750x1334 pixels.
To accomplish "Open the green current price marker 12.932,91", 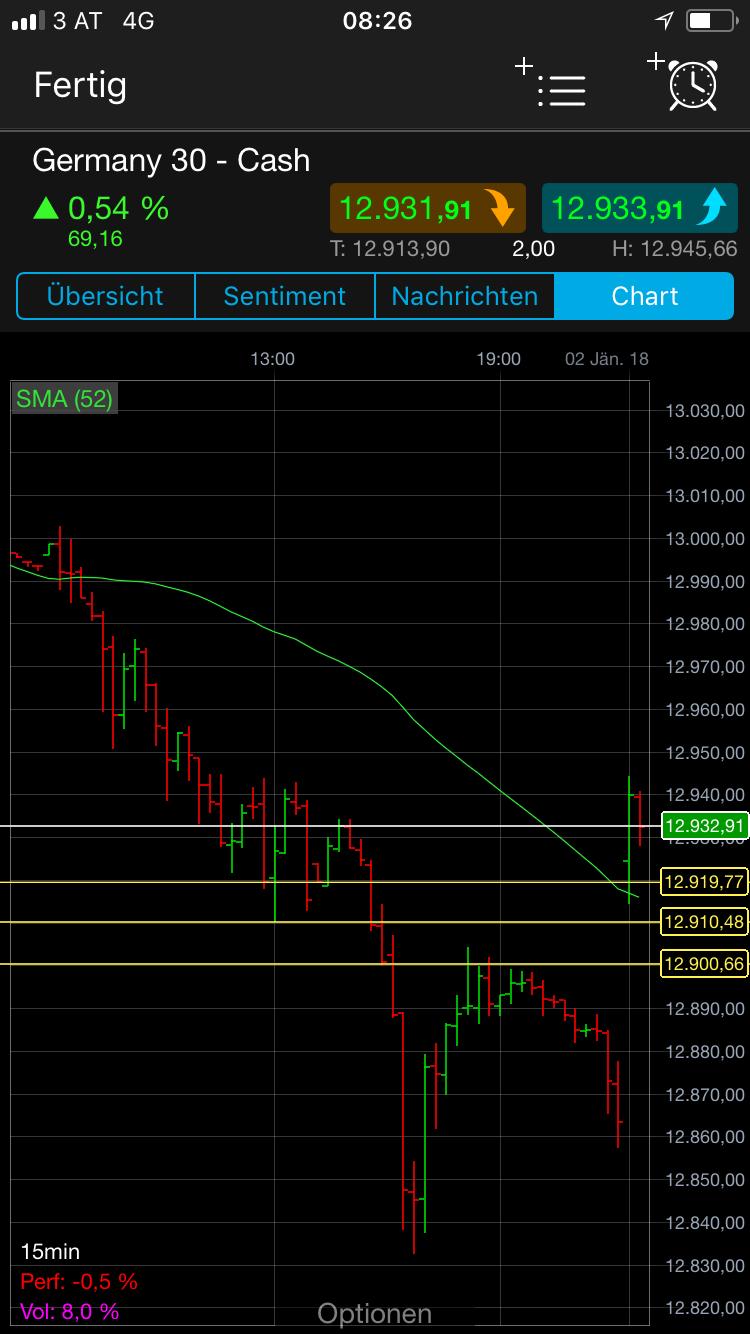I will [703, 825].
